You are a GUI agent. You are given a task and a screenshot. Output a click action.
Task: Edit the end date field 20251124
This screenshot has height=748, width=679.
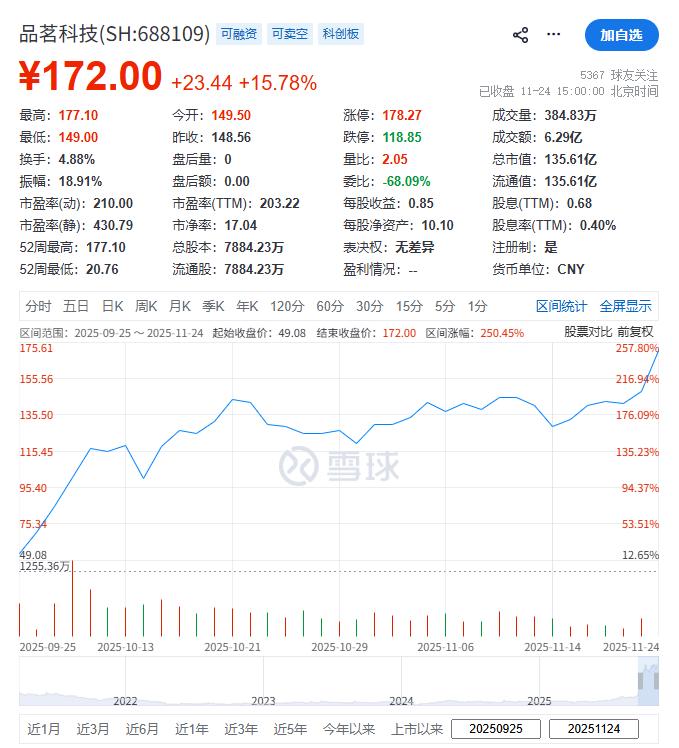(x=594, y=729)
